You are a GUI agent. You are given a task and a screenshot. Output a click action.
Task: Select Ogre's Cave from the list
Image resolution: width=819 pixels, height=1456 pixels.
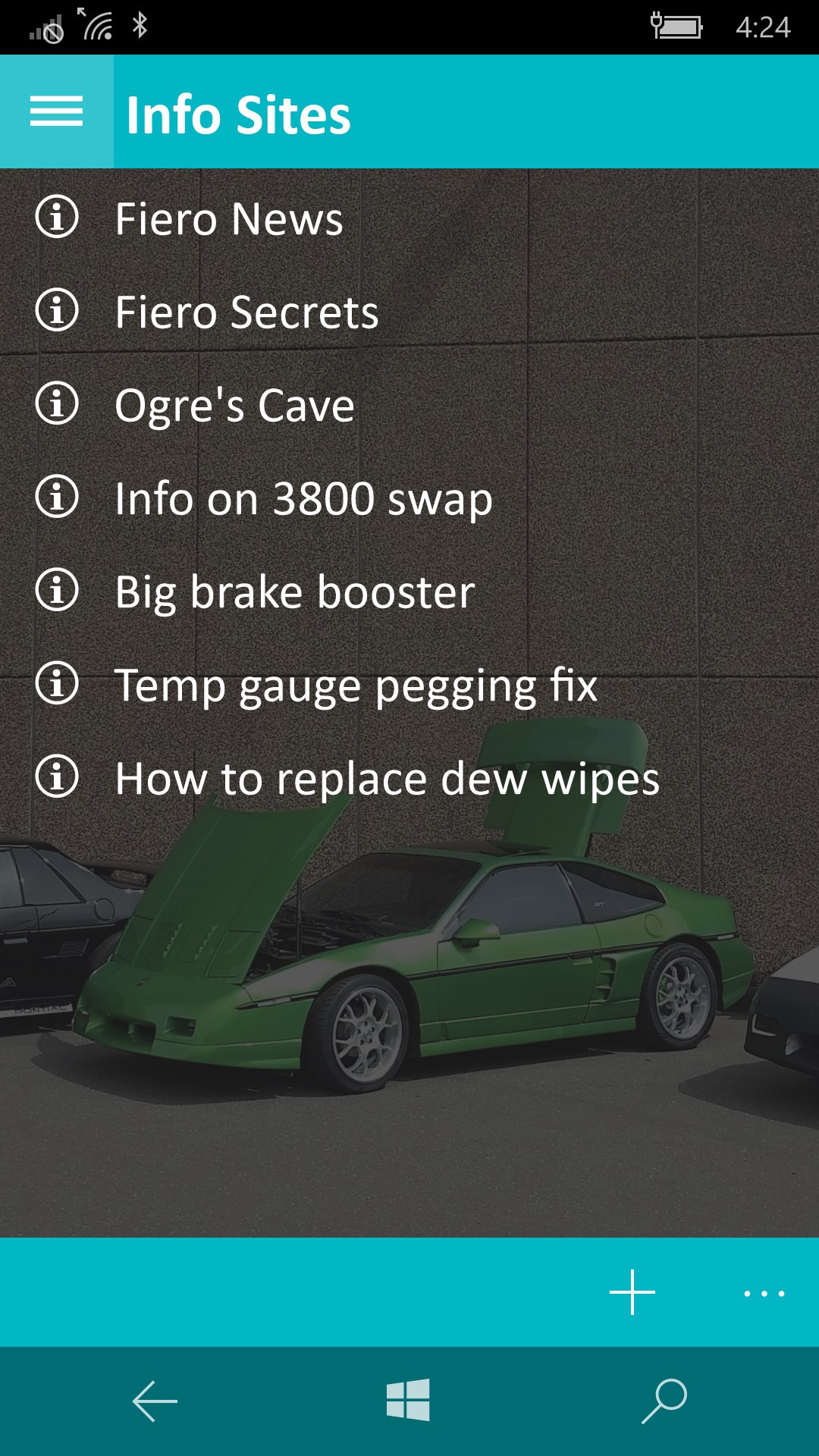pyautogui.click(x=234, y=405)
